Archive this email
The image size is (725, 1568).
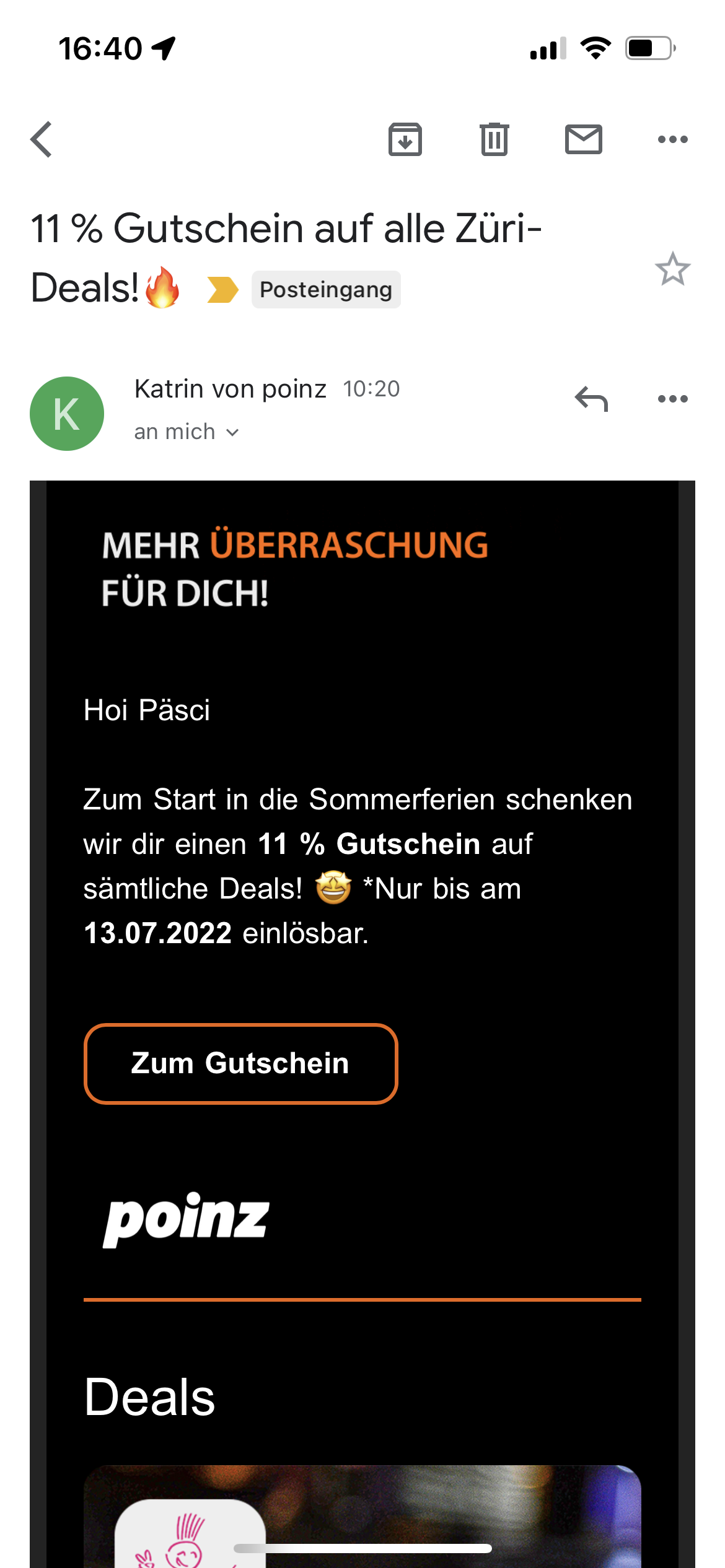(405, 139)
